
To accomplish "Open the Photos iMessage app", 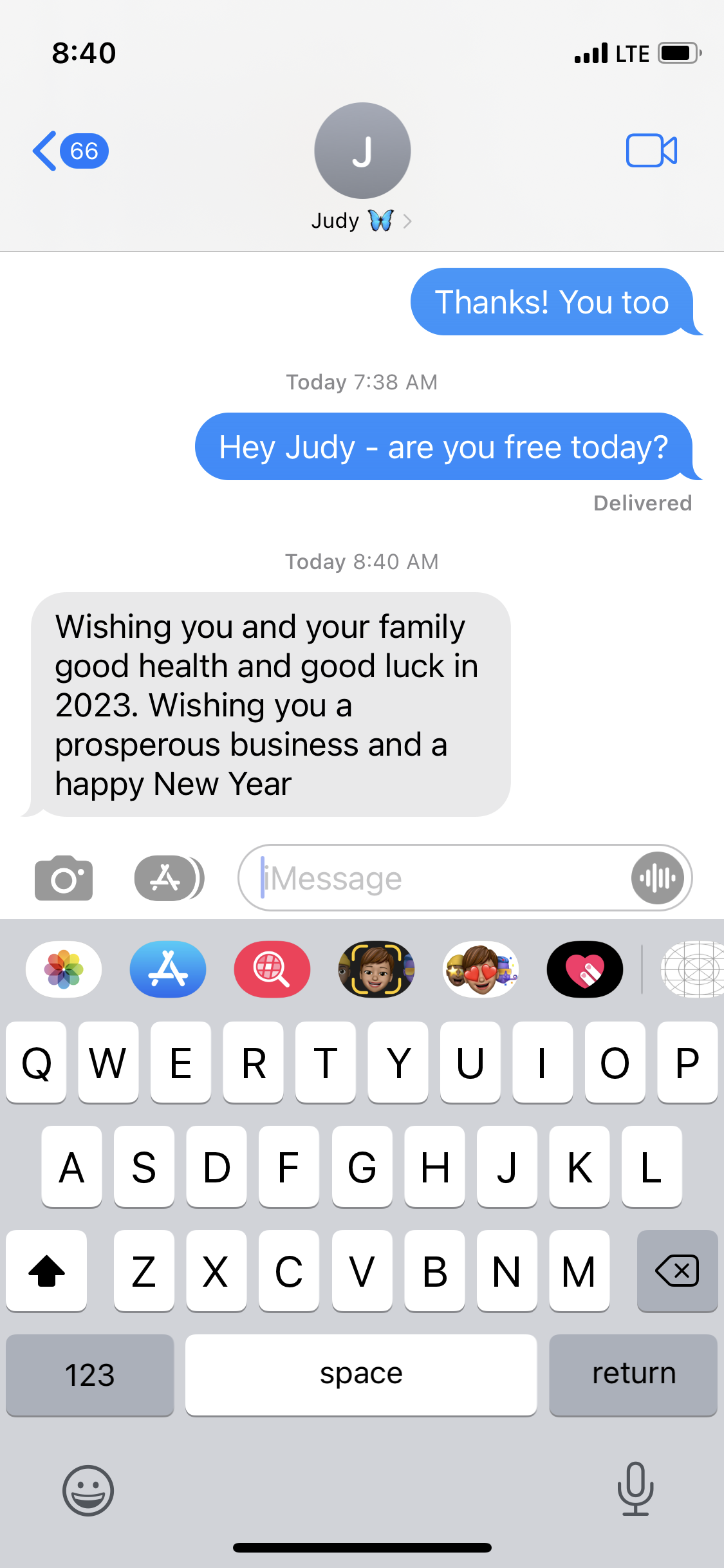I will coord(64,969).
